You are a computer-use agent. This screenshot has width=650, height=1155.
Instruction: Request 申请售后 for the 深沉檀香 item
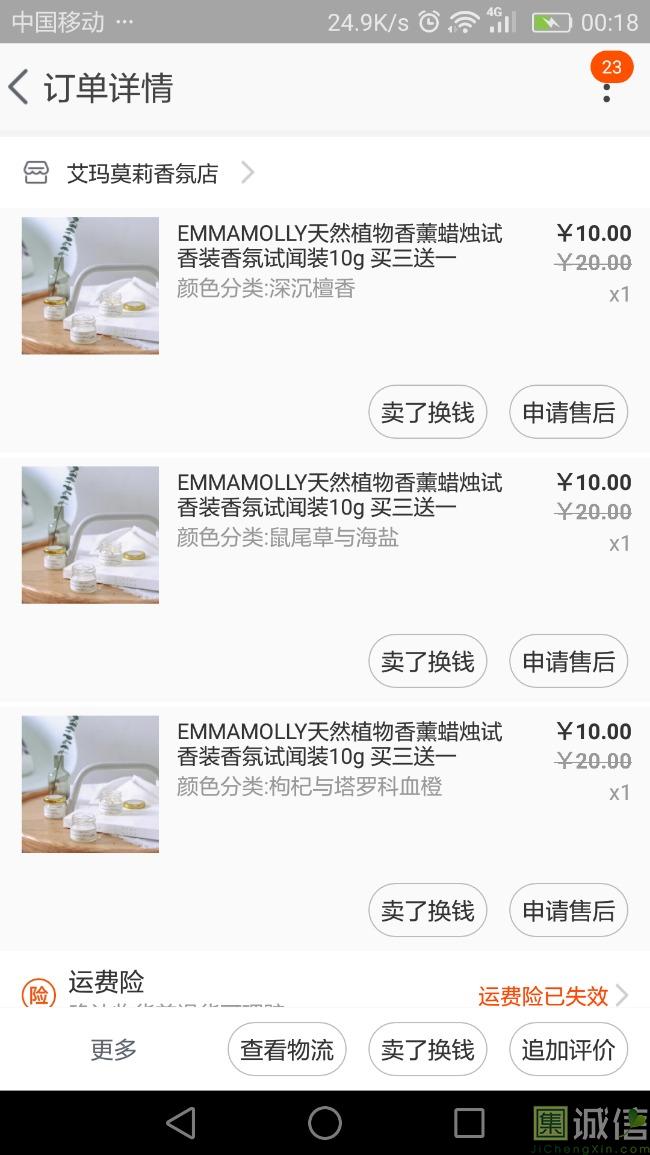(568, 412)
